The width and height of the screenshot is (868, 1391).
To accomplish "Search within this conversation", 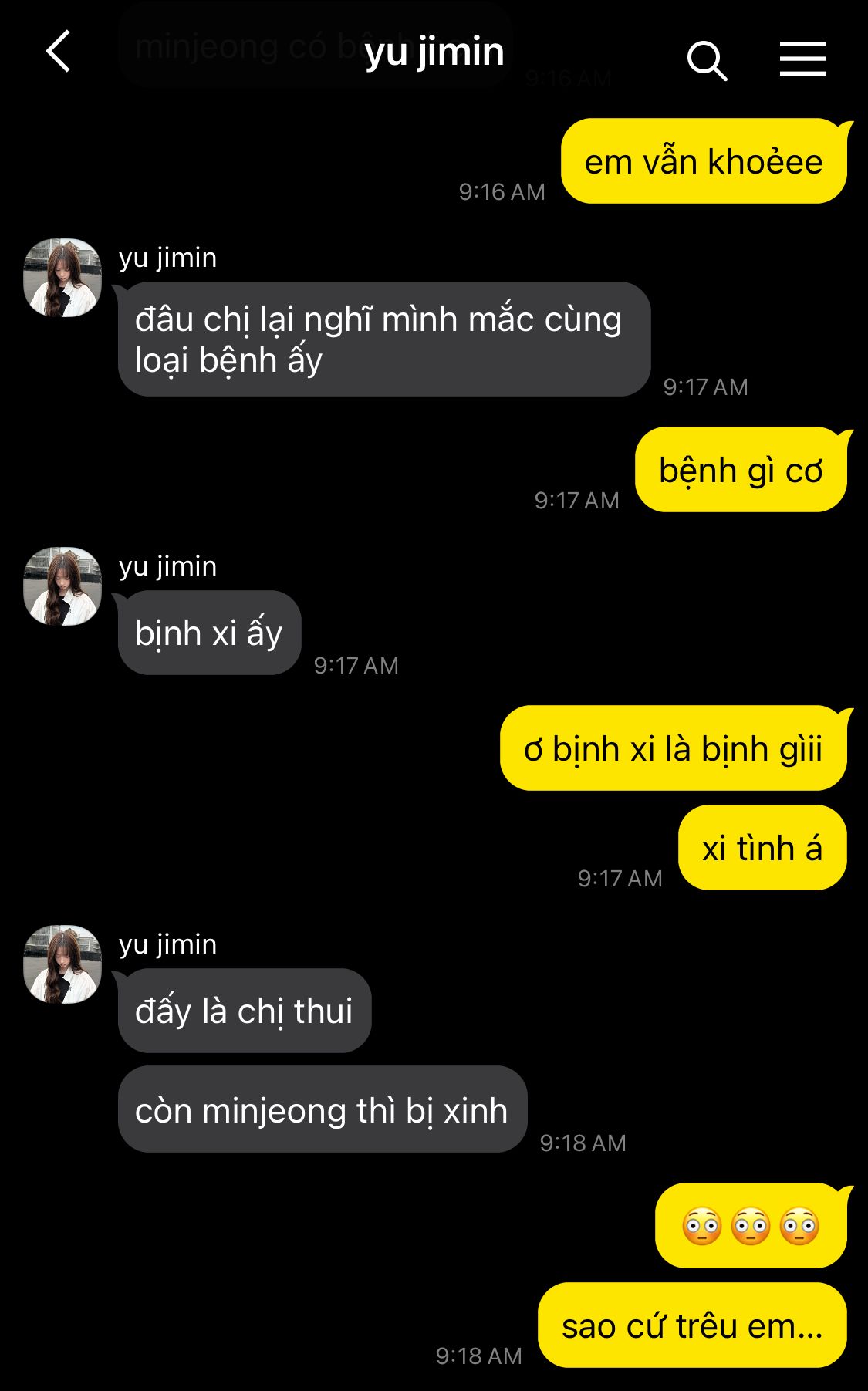I will pos(707,60).
